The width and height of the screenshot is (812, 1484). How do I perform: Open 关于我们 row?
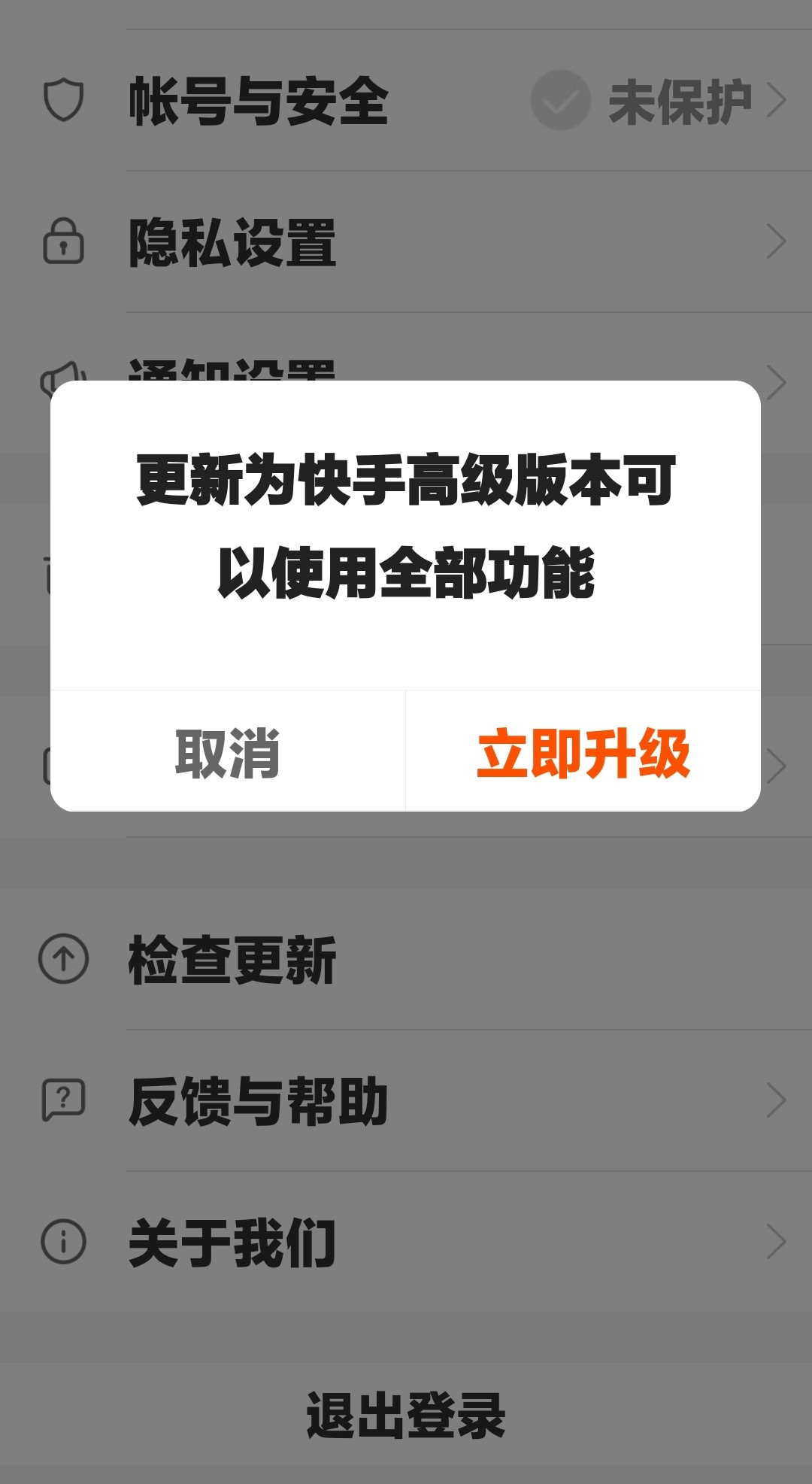coord(406,1242)
